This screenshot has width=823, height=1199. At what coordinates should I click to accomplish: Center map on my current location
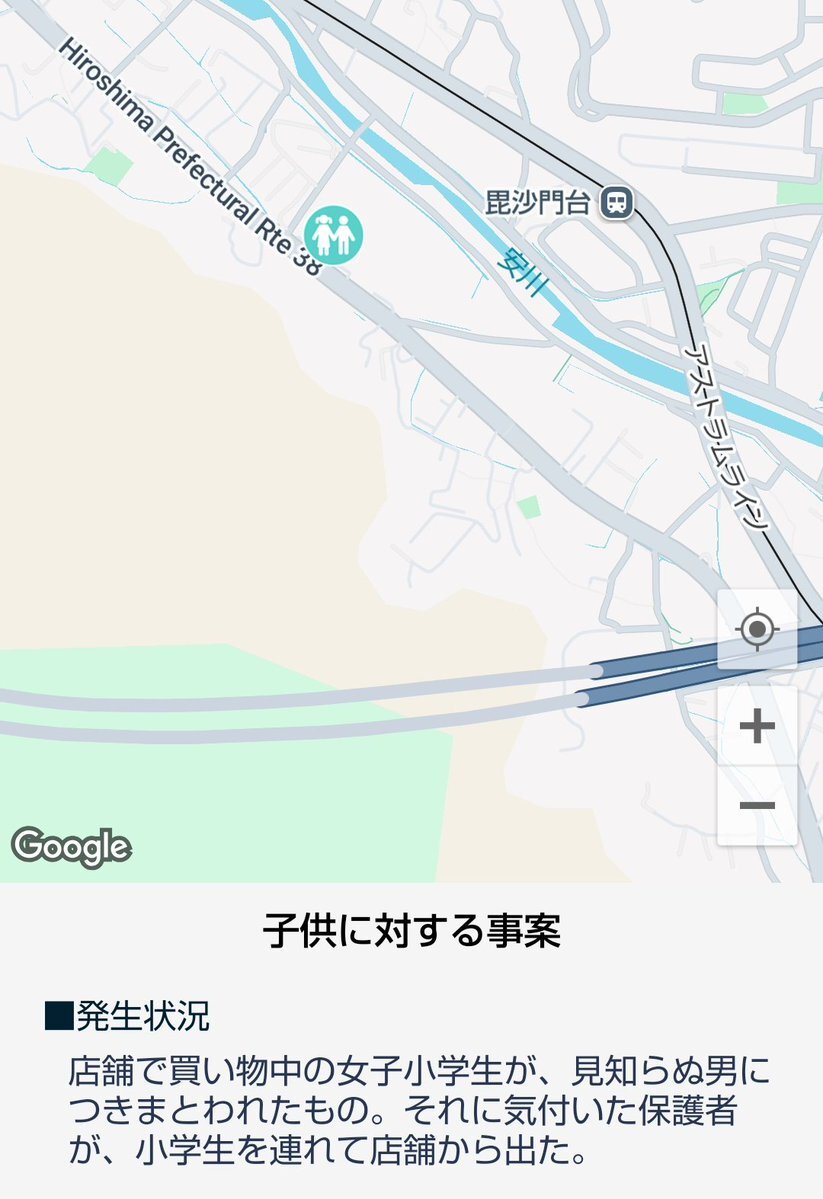point(757,630)
